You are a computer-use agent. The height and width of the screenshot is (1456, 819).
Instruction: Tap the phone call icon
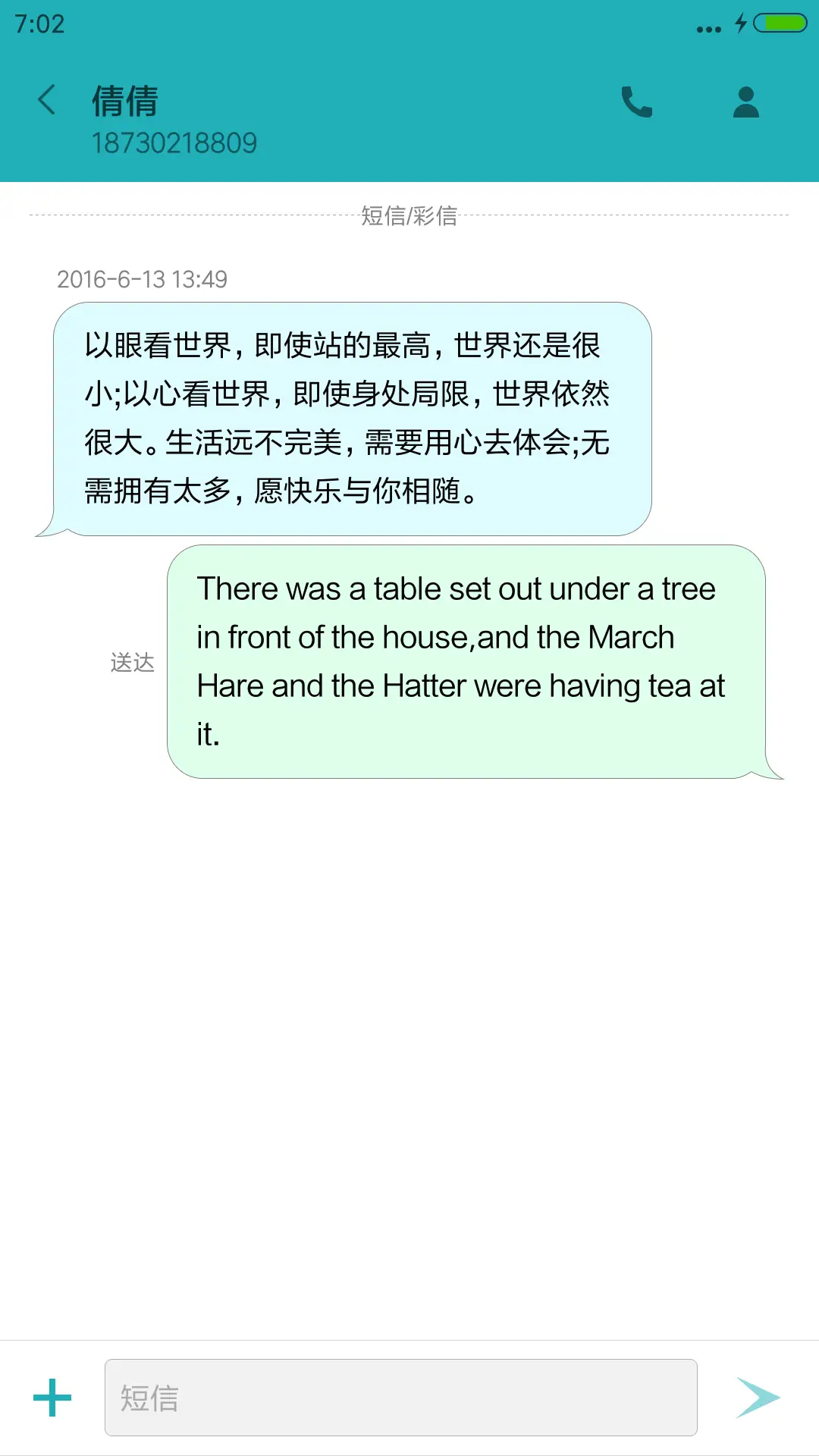[635, 102]
